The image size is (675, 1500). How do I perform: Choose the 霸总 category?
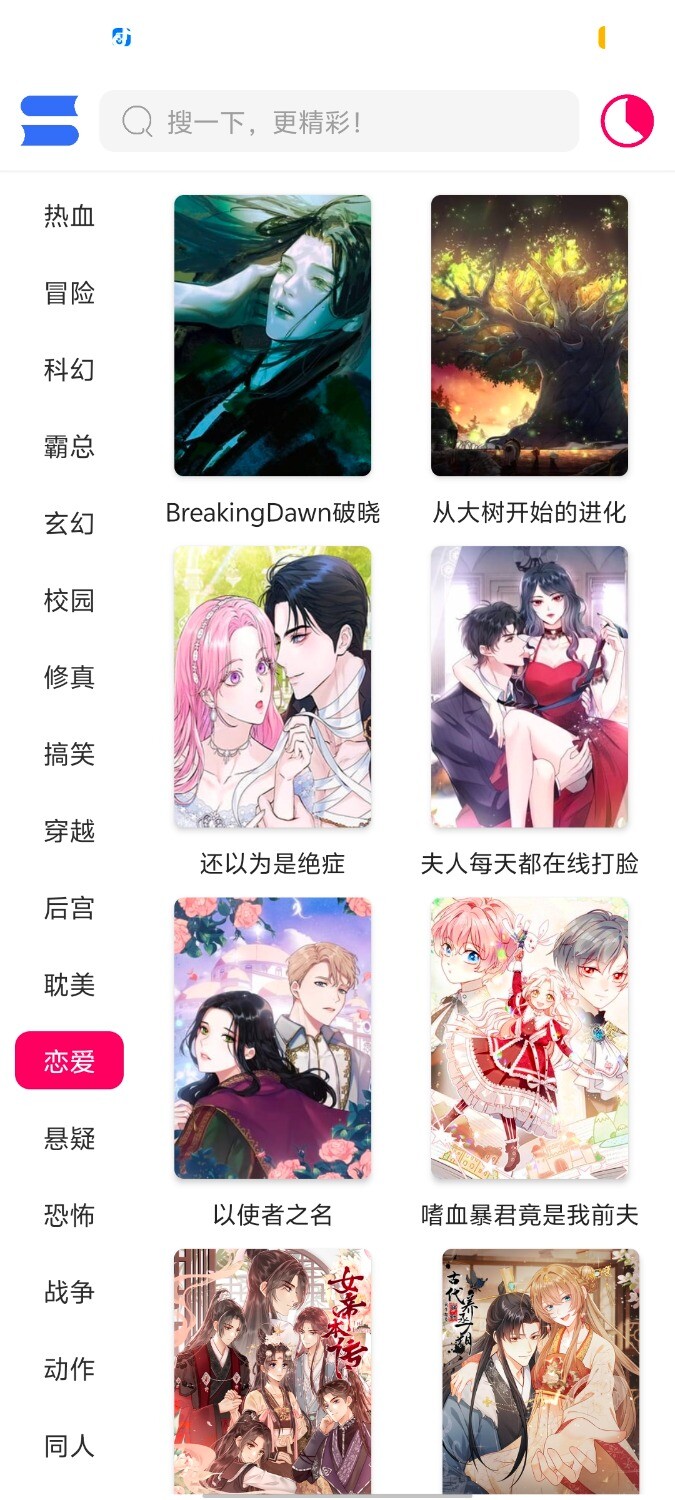(69, 447)
